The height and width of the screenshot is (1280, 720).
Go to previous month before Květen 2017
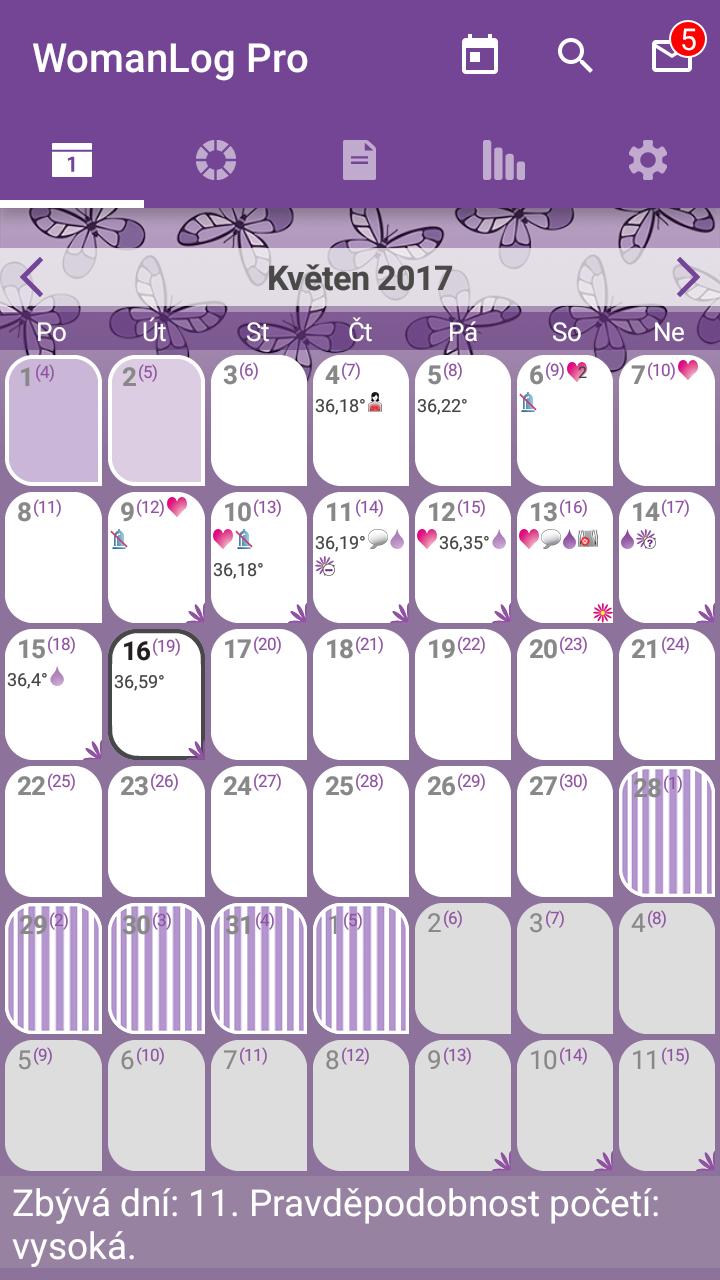click(x=32, y=278)
